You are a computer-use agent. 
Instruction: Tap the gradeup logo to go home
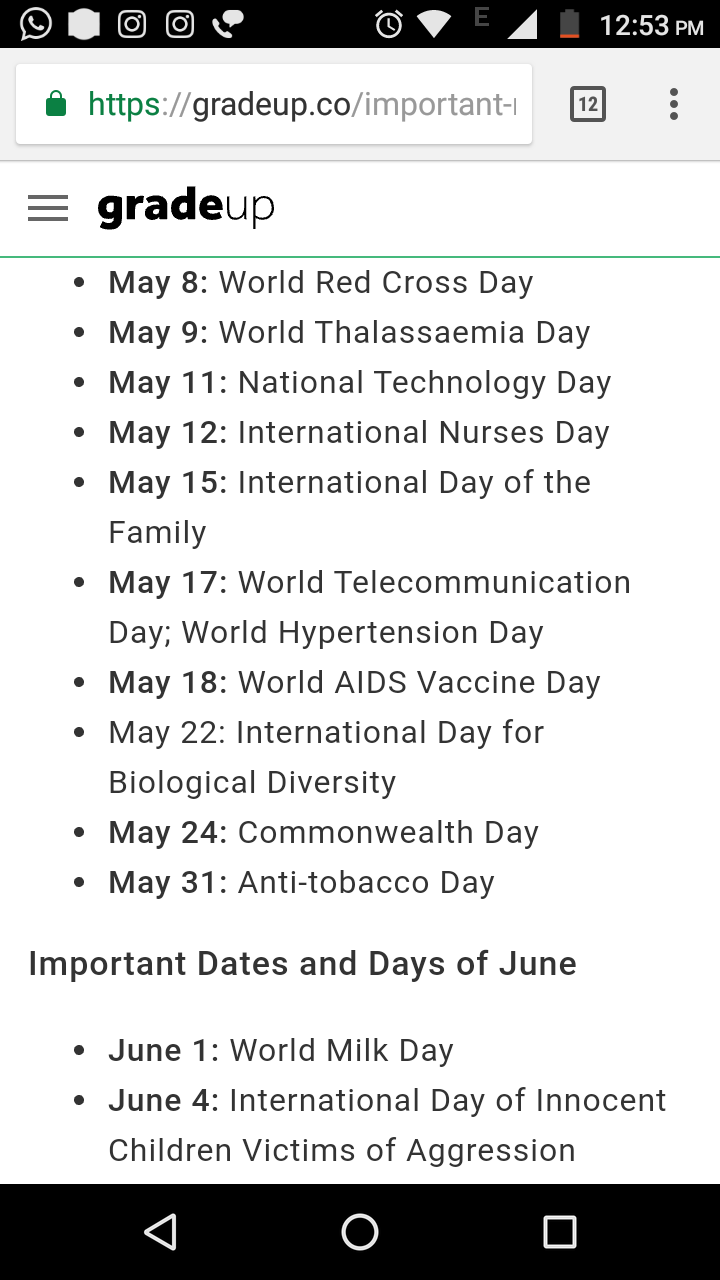click(186, 208)
